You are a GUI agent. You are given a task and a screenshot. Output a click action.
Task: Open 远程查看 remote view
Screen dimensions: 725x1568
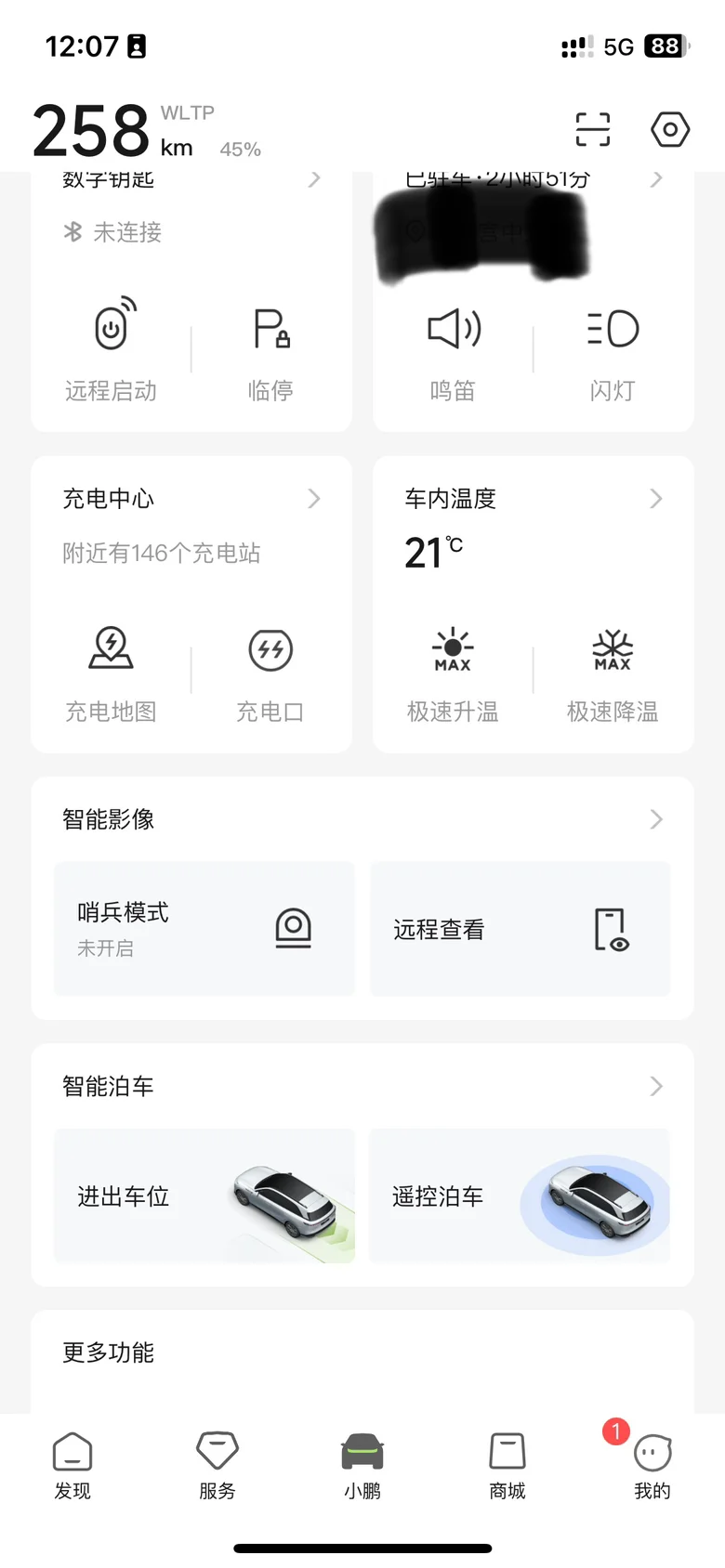[520, 929]
